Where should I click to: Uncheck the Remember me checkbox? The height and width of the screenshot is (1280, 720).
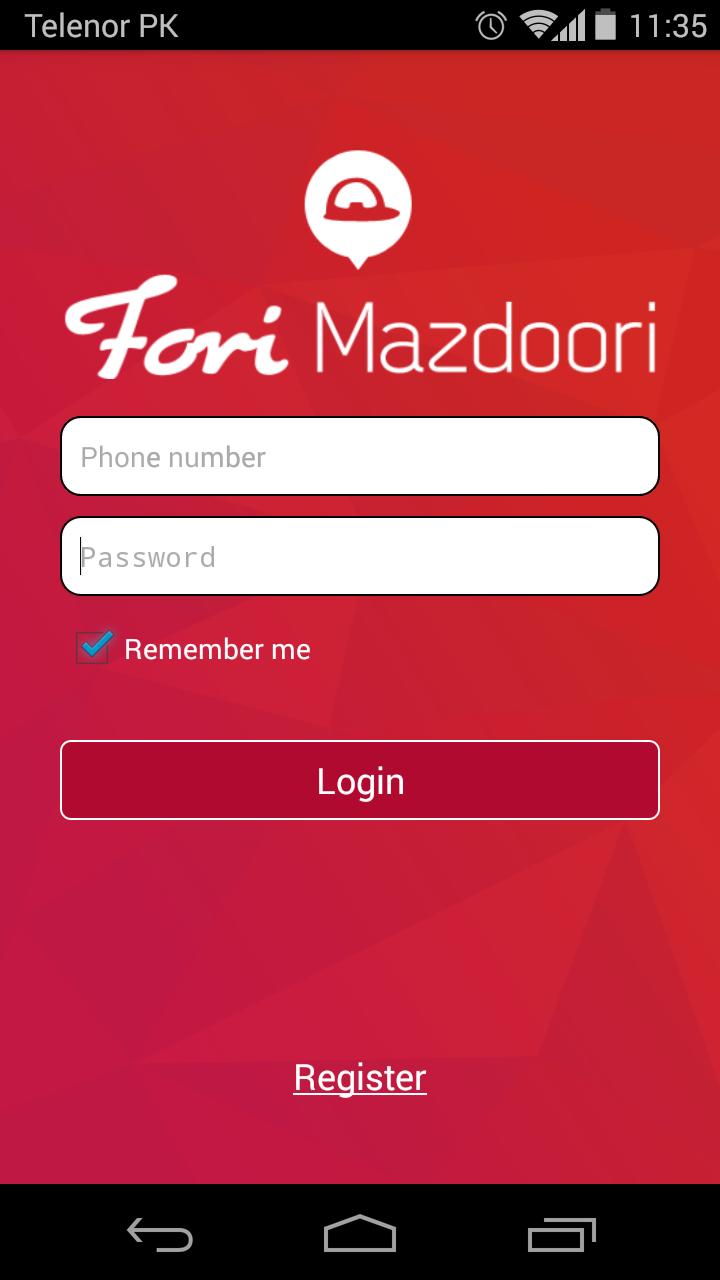tap(93, 648)
